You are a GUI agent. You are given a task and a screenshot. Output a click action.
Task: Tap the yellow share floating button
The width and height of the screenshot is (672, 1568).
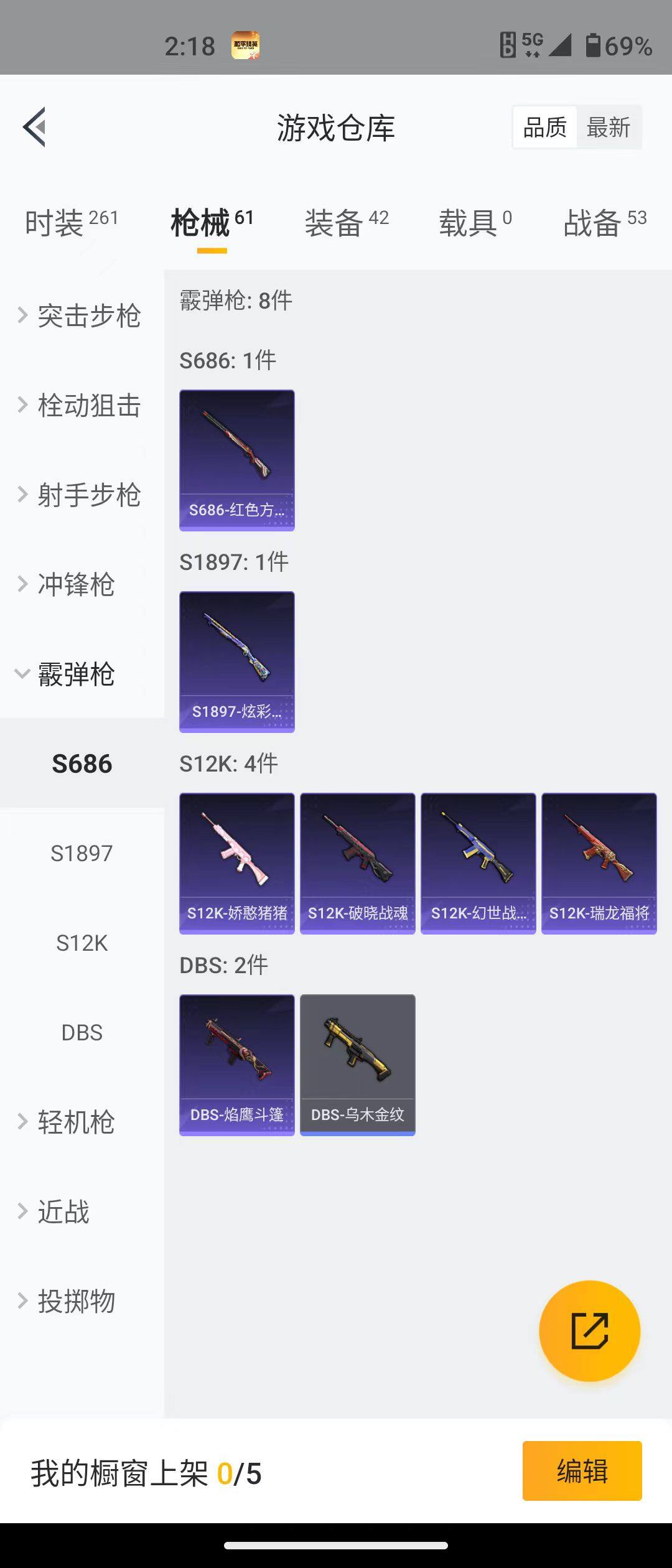coord(589,1331)
